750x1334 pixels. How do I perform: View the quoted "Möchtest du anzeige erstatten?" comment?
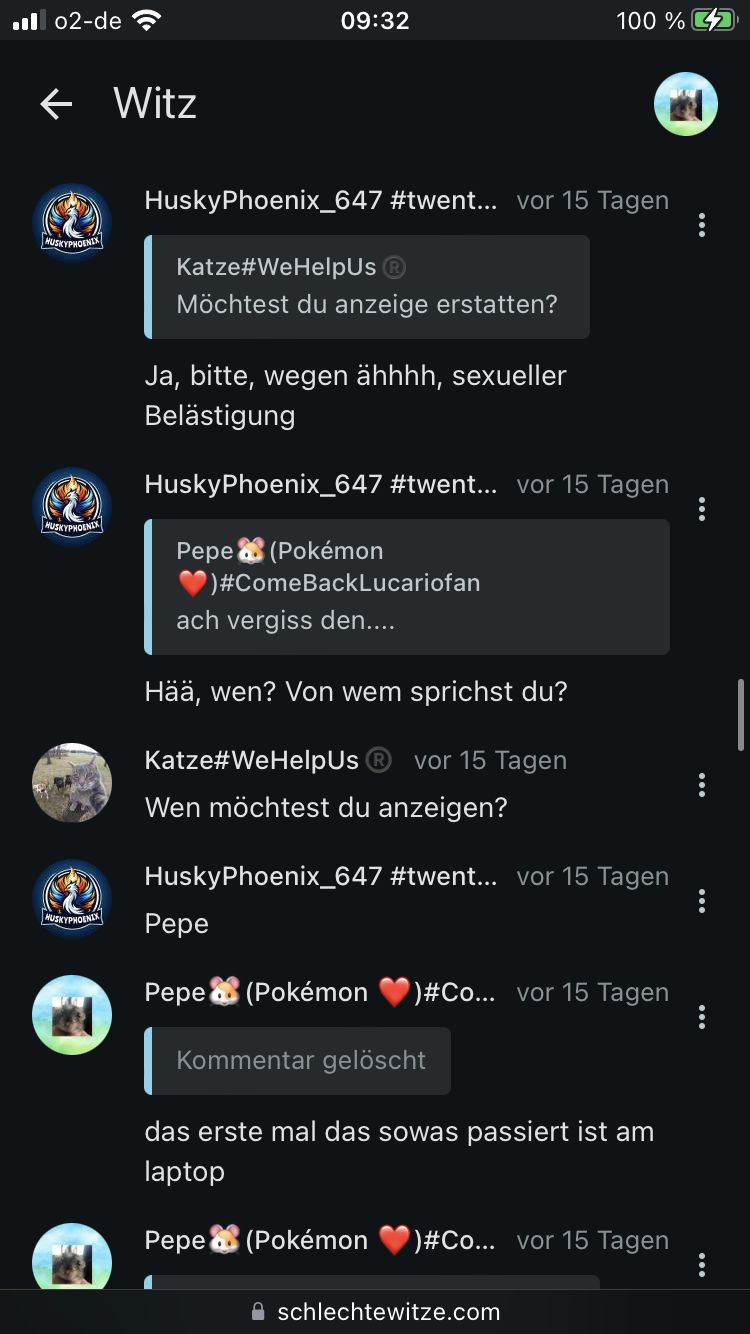point(367,287)
